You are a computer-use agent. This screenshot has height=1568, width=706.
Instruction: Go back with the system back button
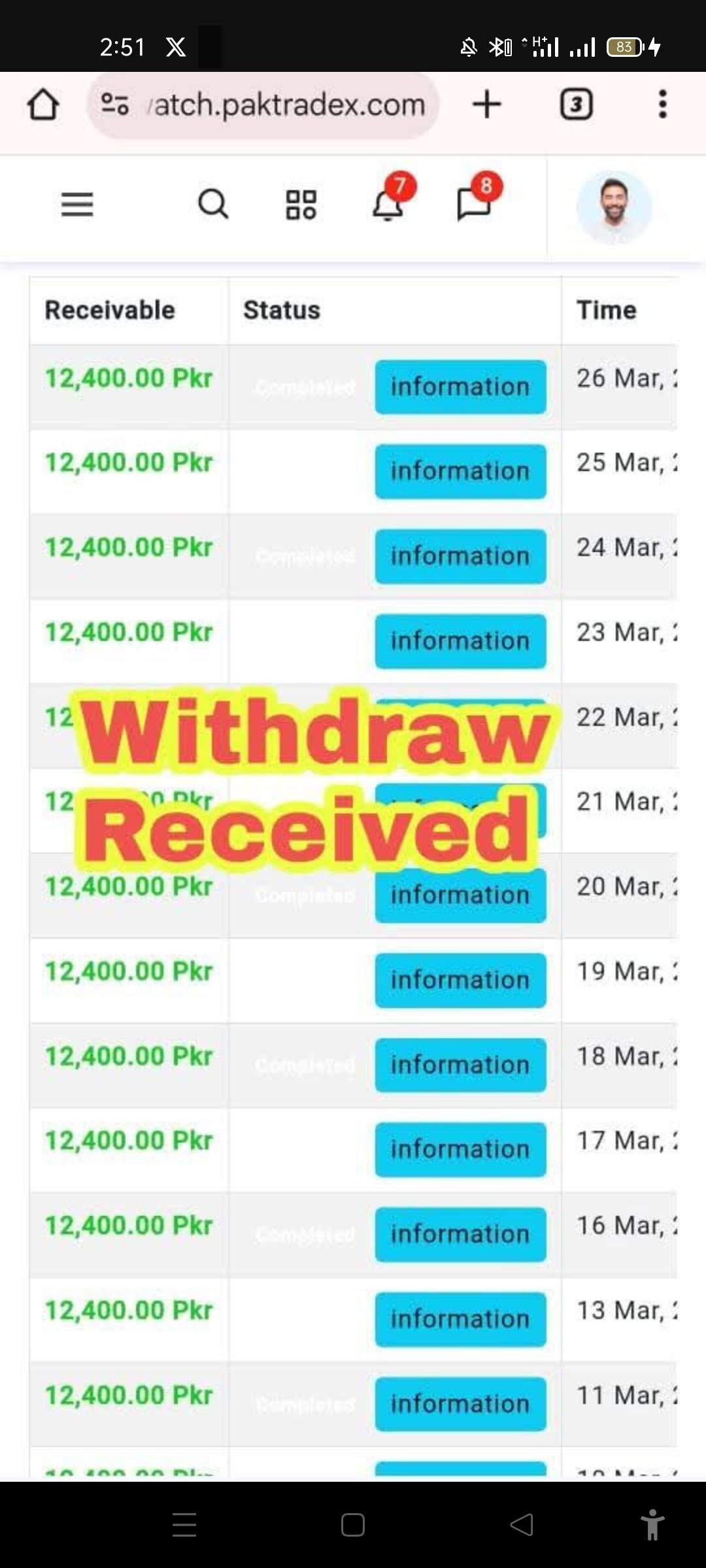click(522, 1525)
